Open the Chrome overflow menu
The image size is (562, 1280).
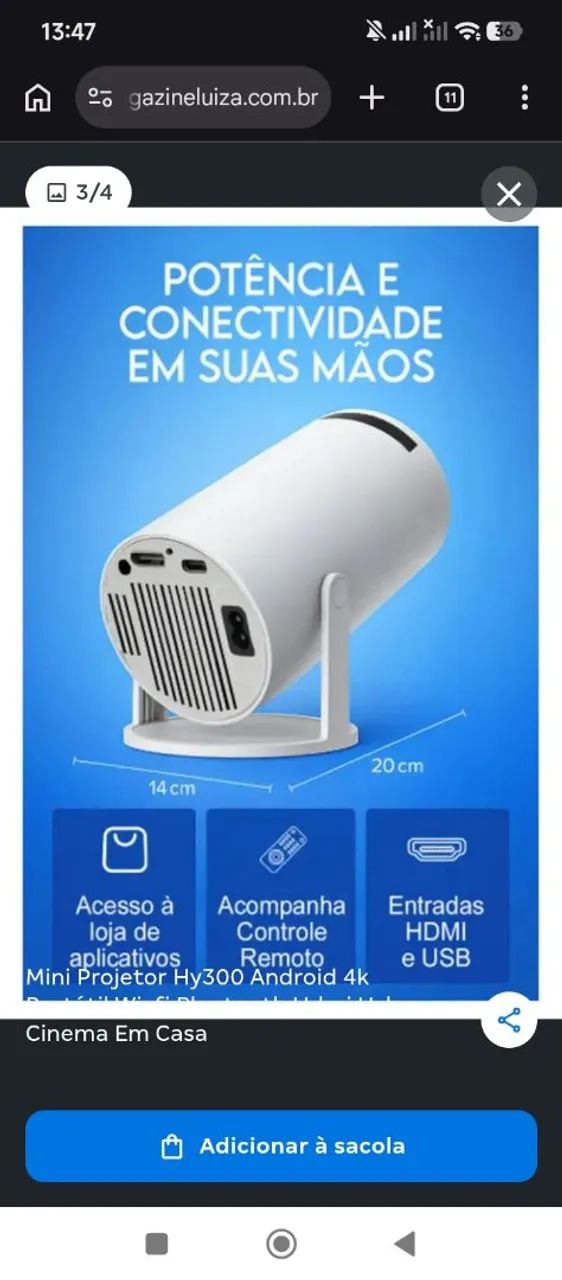click(x=525, y=97)
